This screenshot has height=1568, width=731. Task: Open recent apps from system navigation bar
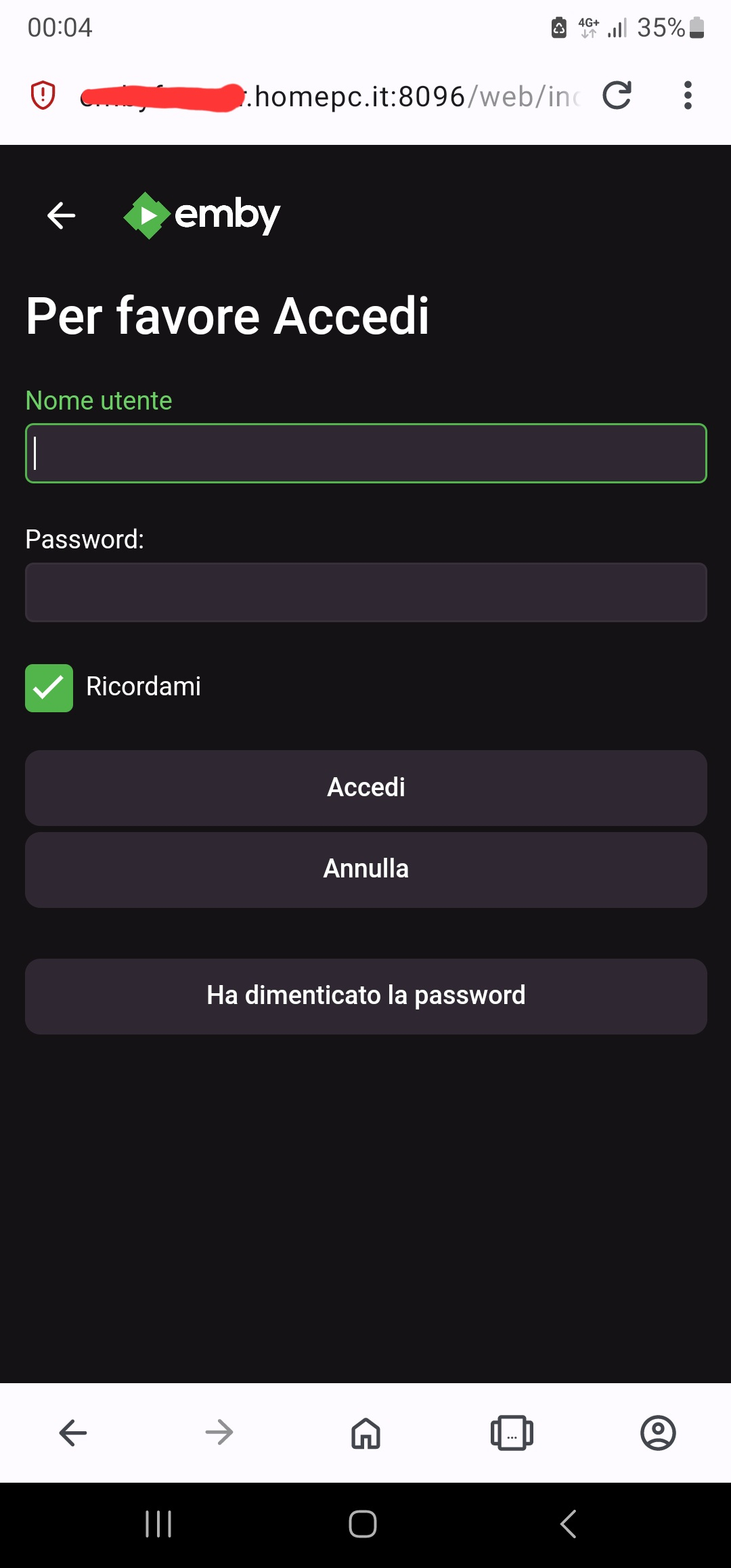pos(158,1524)
